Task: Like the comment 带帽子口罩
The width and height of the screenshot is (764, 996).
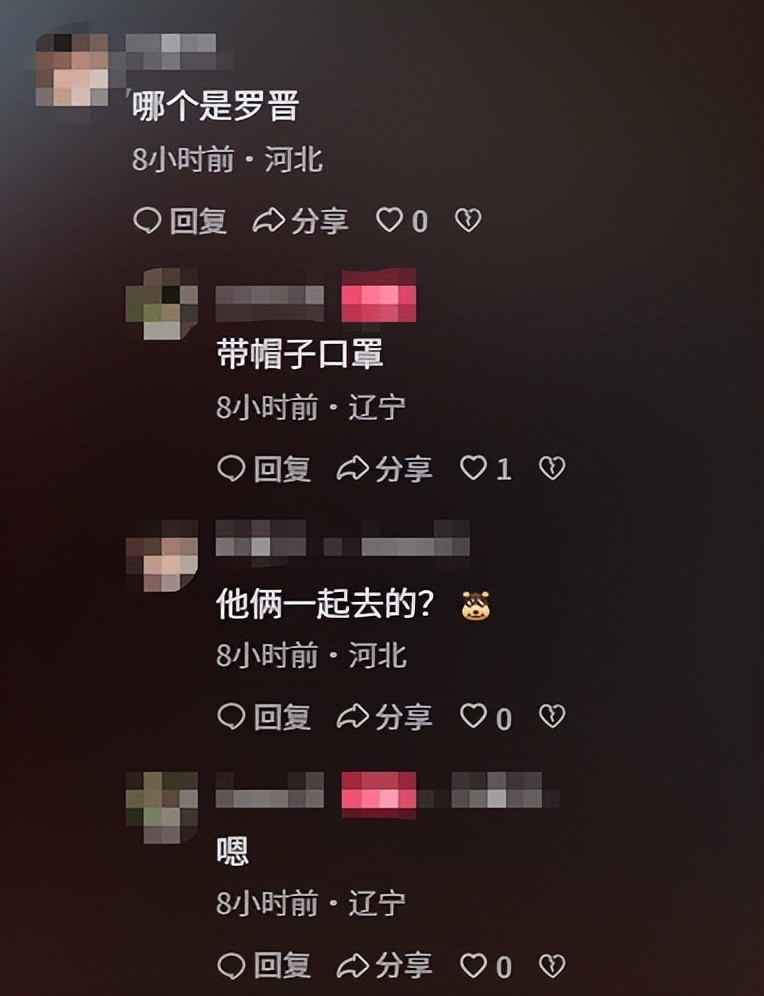Action: coord(486,469)
